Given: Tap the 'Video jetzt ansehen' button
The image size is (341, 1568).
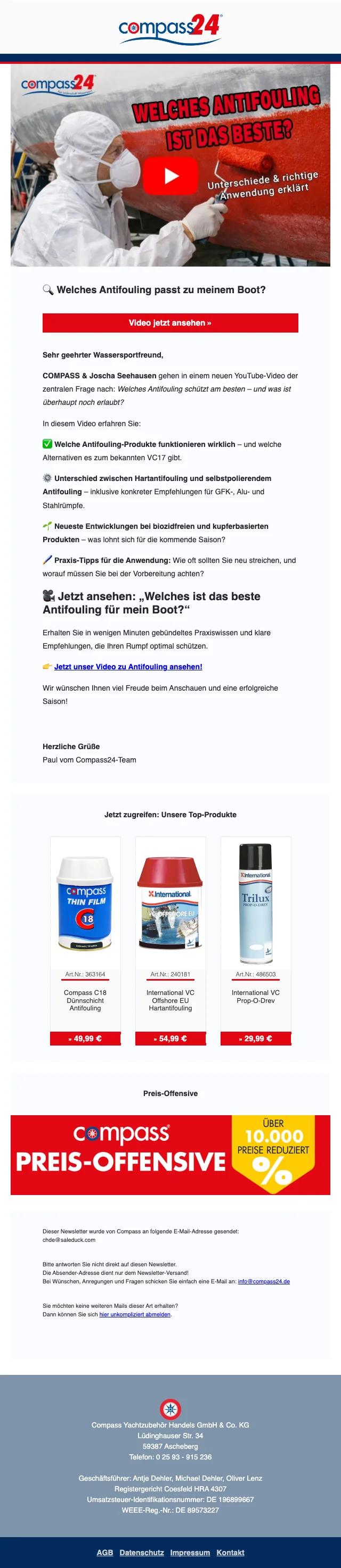Looking at the screenshot, I should click(x=170, y=322).
